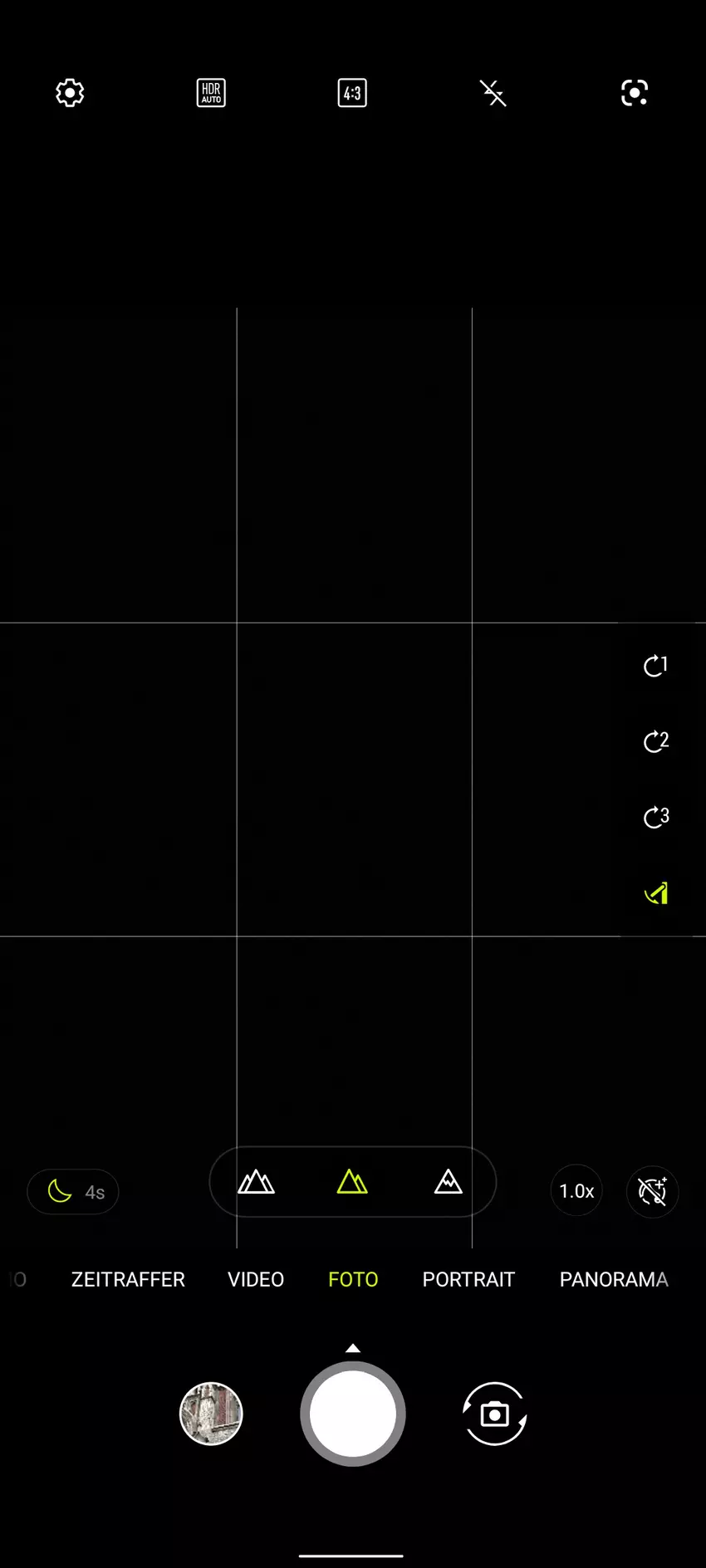Open camera settings gear
This screenshot has height=1568, width=706.
(x=70, y=93)
